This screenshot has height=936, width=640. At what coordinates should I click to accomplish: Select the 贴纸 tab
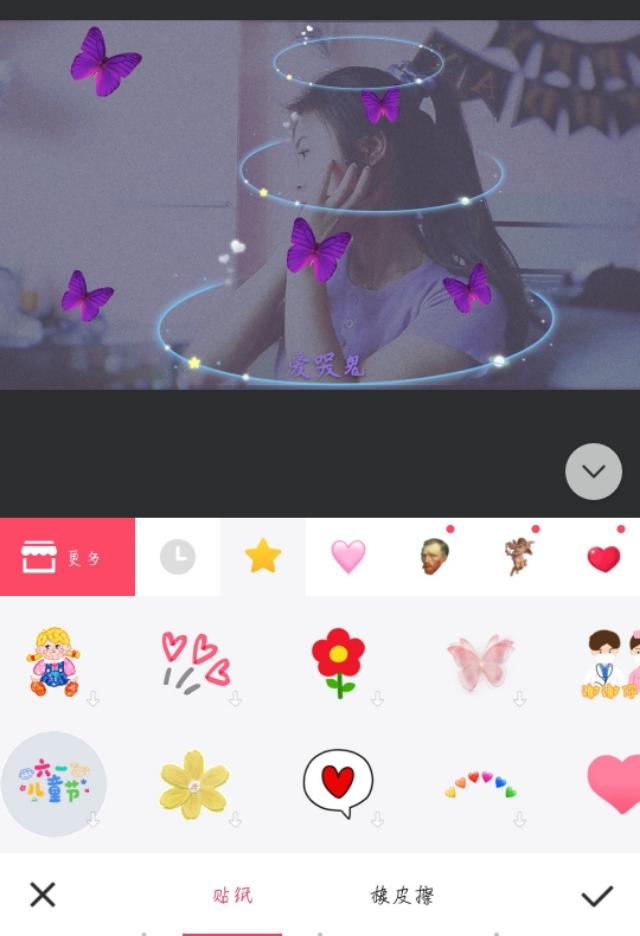[232, 895]
